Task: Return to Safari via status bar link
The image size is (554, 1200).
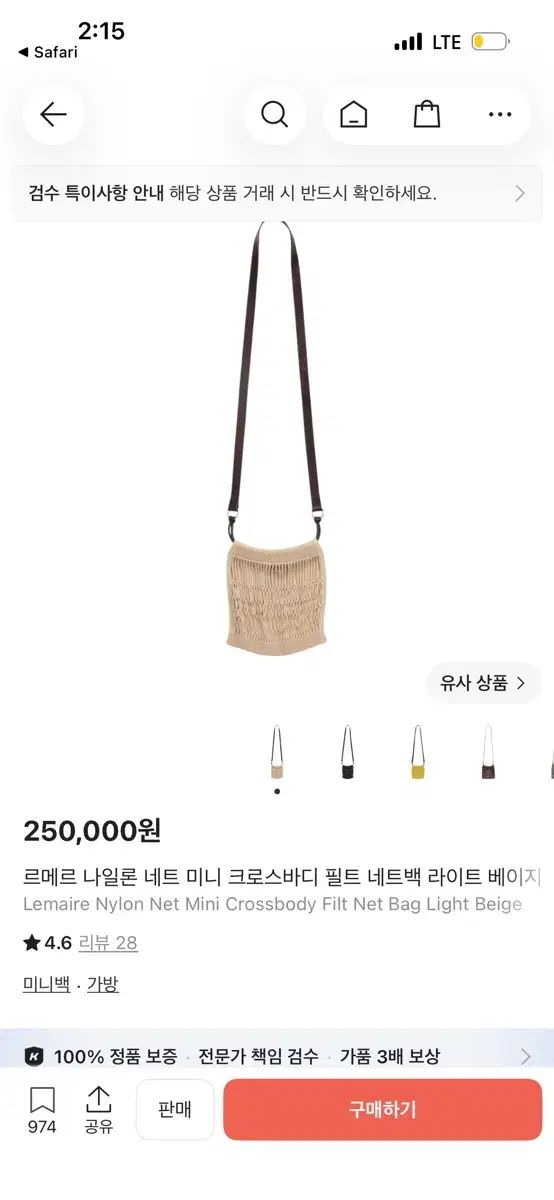Action: pyautogui.click(x=47, y=52)
